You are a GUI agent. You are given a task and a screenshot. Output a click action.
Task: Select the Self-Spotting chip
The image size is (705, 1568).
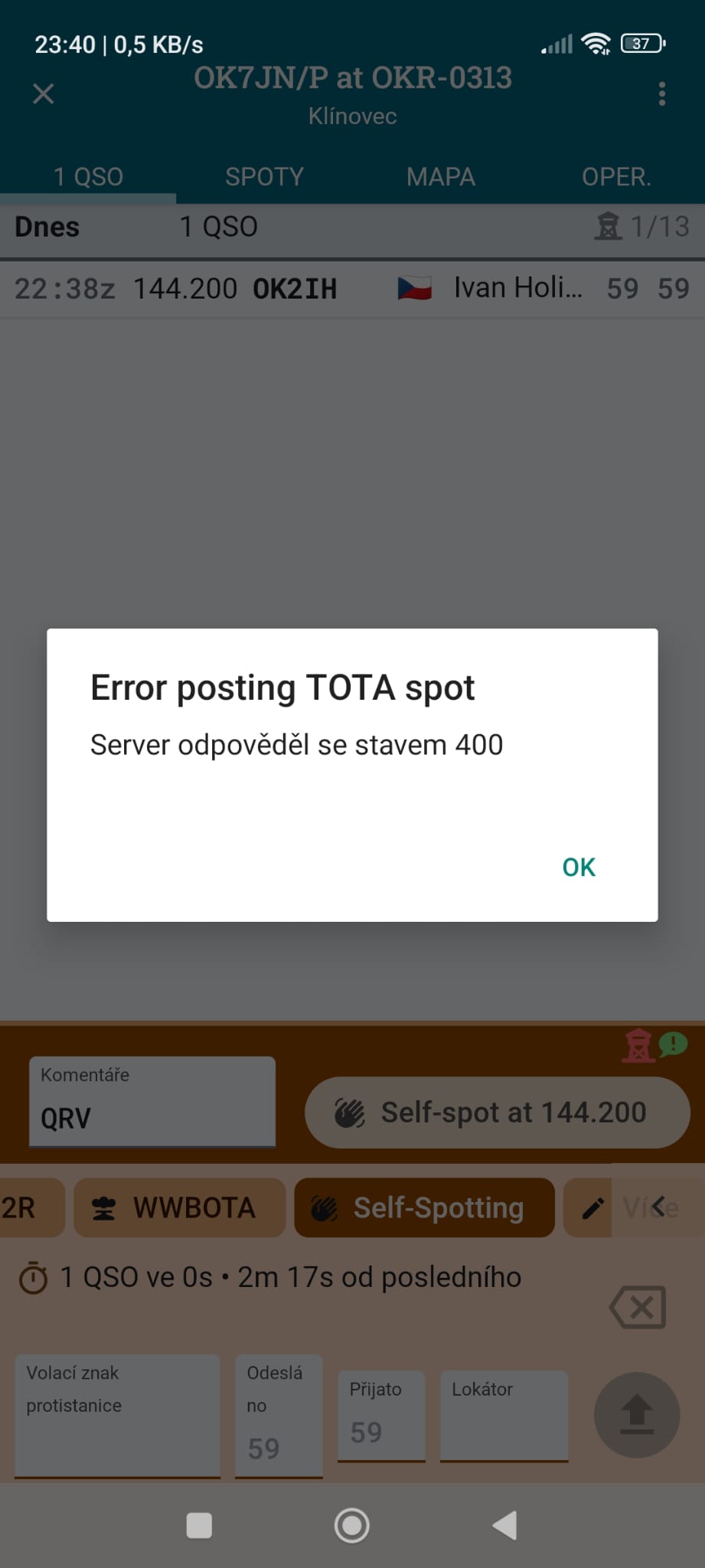424,1207
